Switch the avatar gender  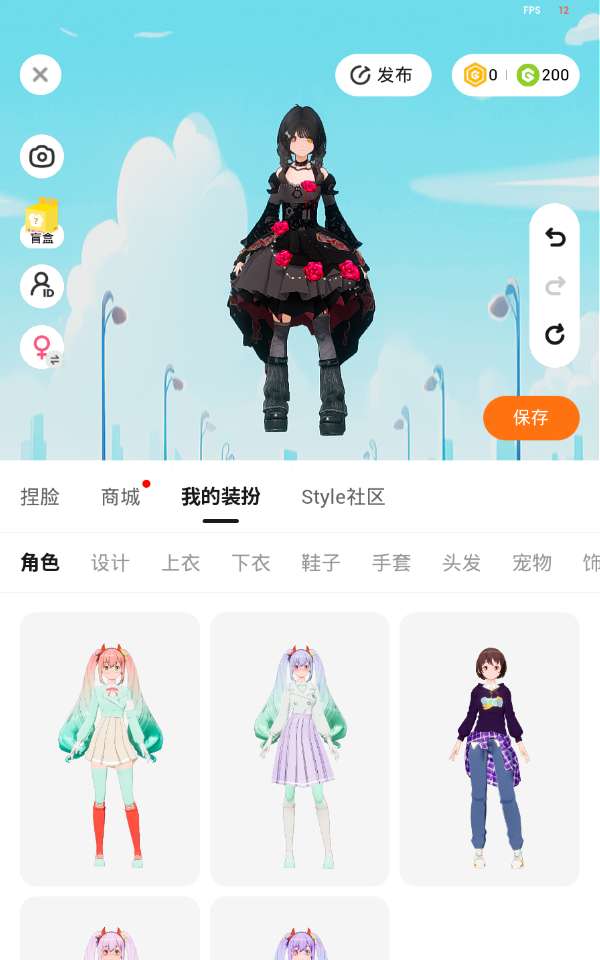(x=42, y=348)
